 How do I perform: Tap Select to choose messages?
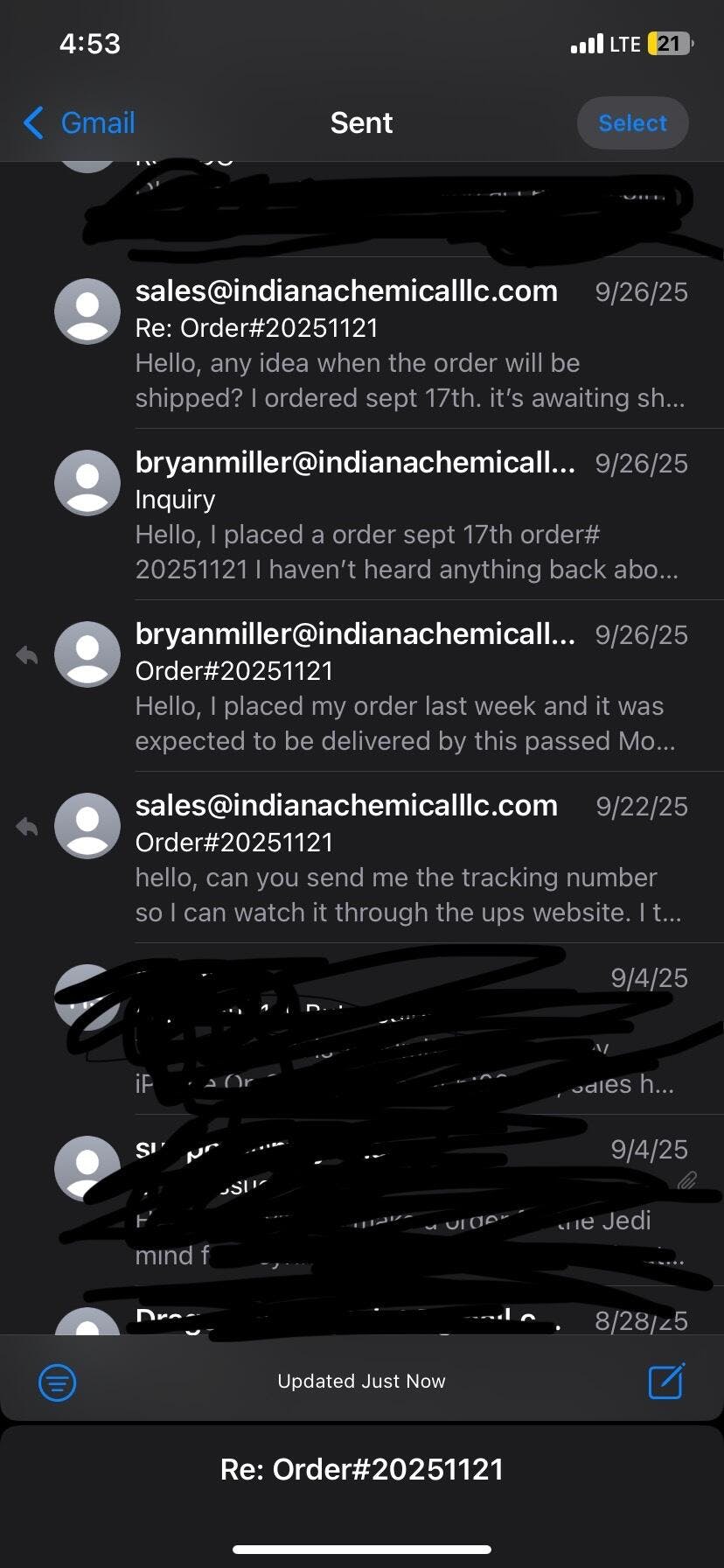632,123
